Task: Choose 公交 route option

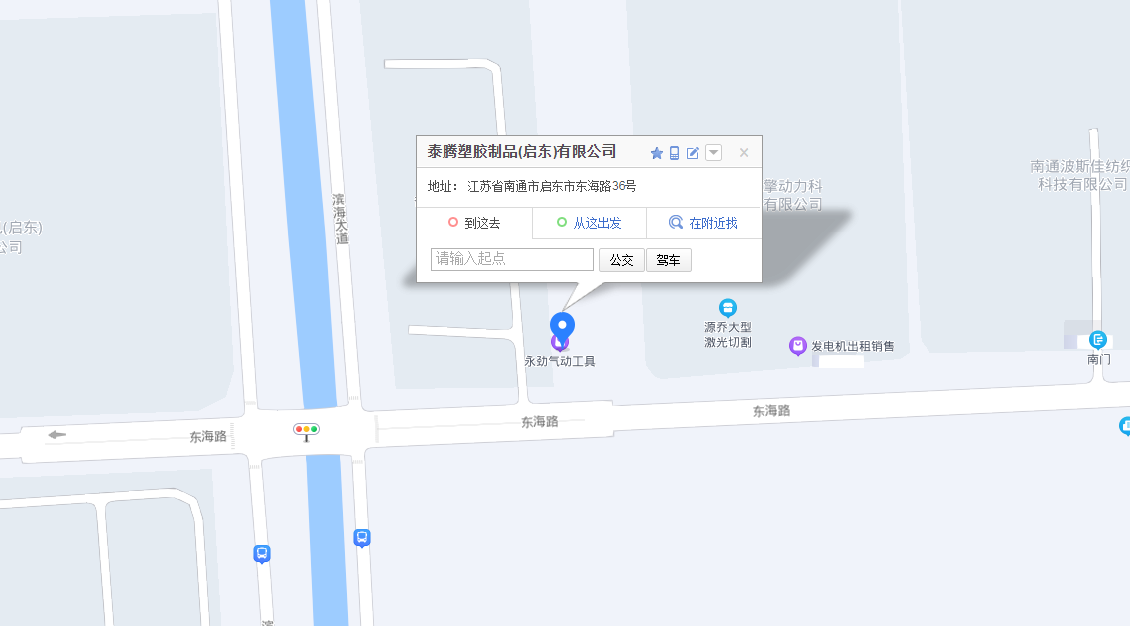Action: pyautogui.click(x=621, y=260)
